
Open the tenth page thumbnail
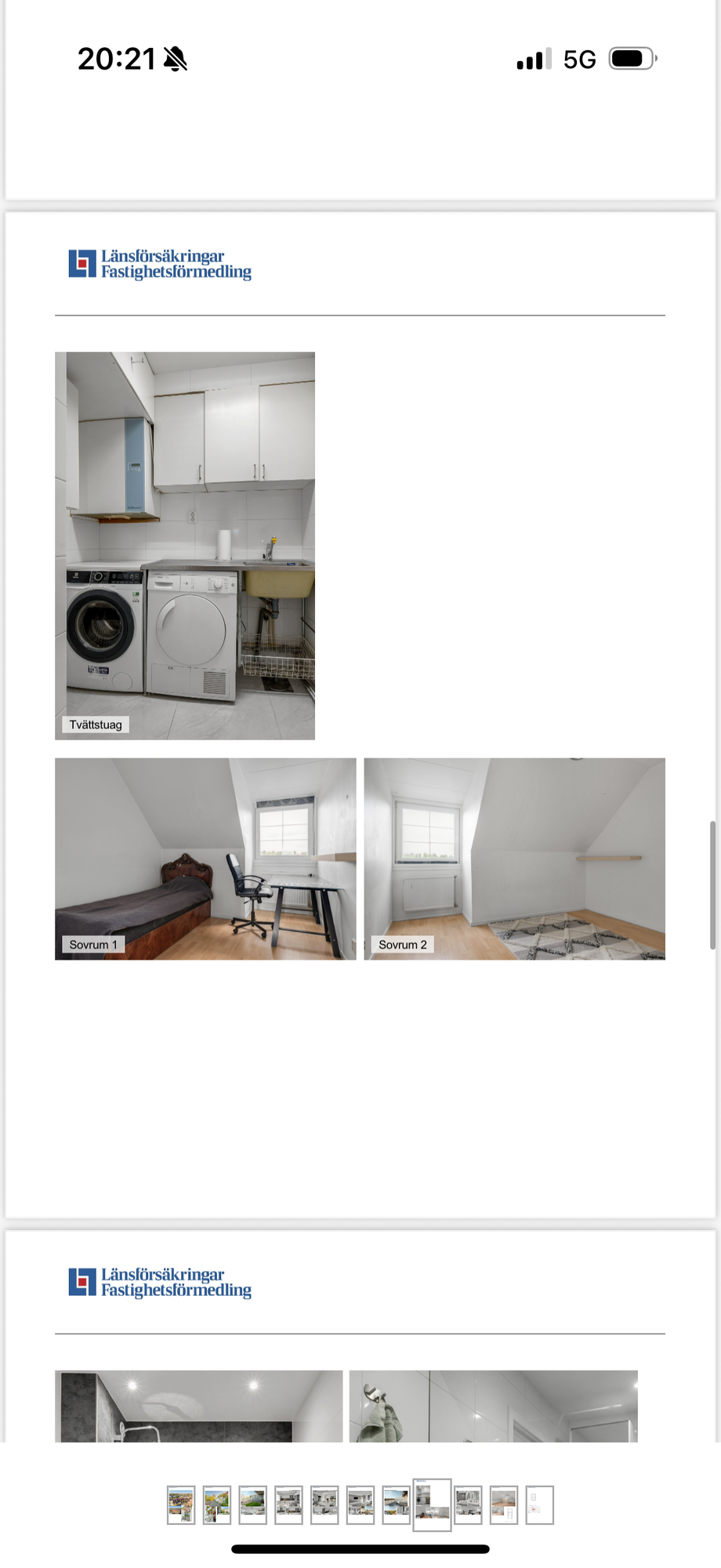(504, 1505)
